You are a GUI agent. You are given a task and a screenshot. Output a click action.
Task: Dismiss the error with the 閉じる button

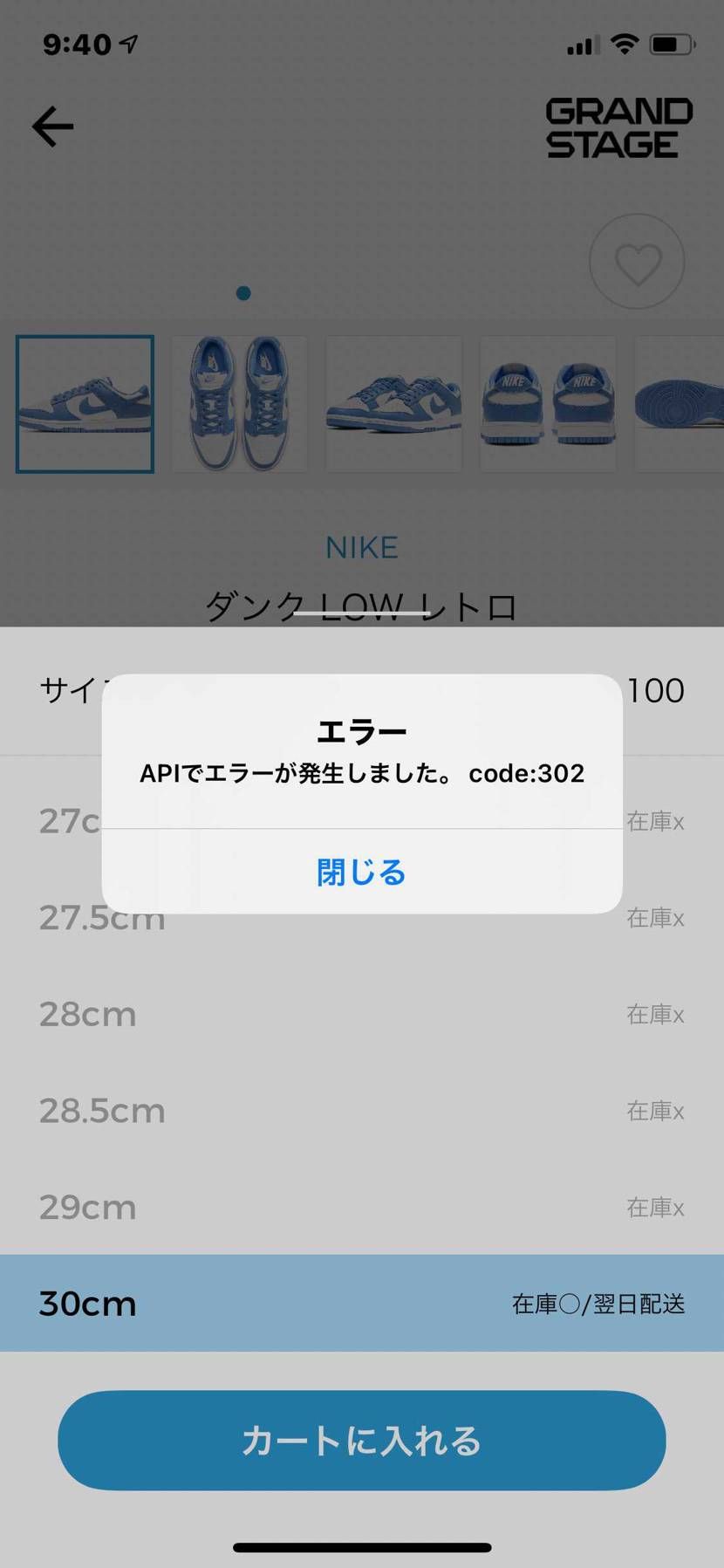click(x=361, y=872)
